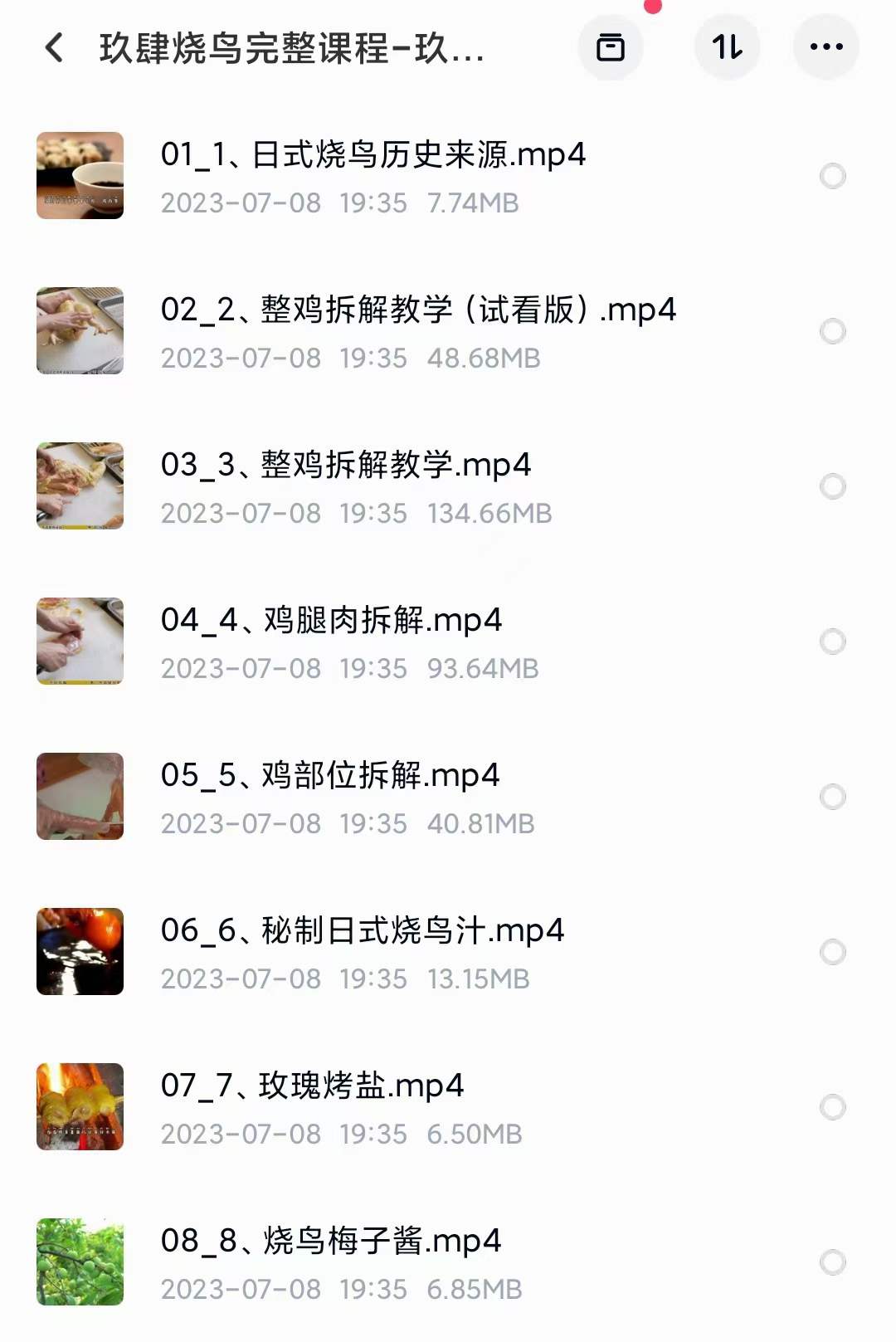Open 06_6、秘制日式烧鸟汁.mp4

[x=361, y=930]
